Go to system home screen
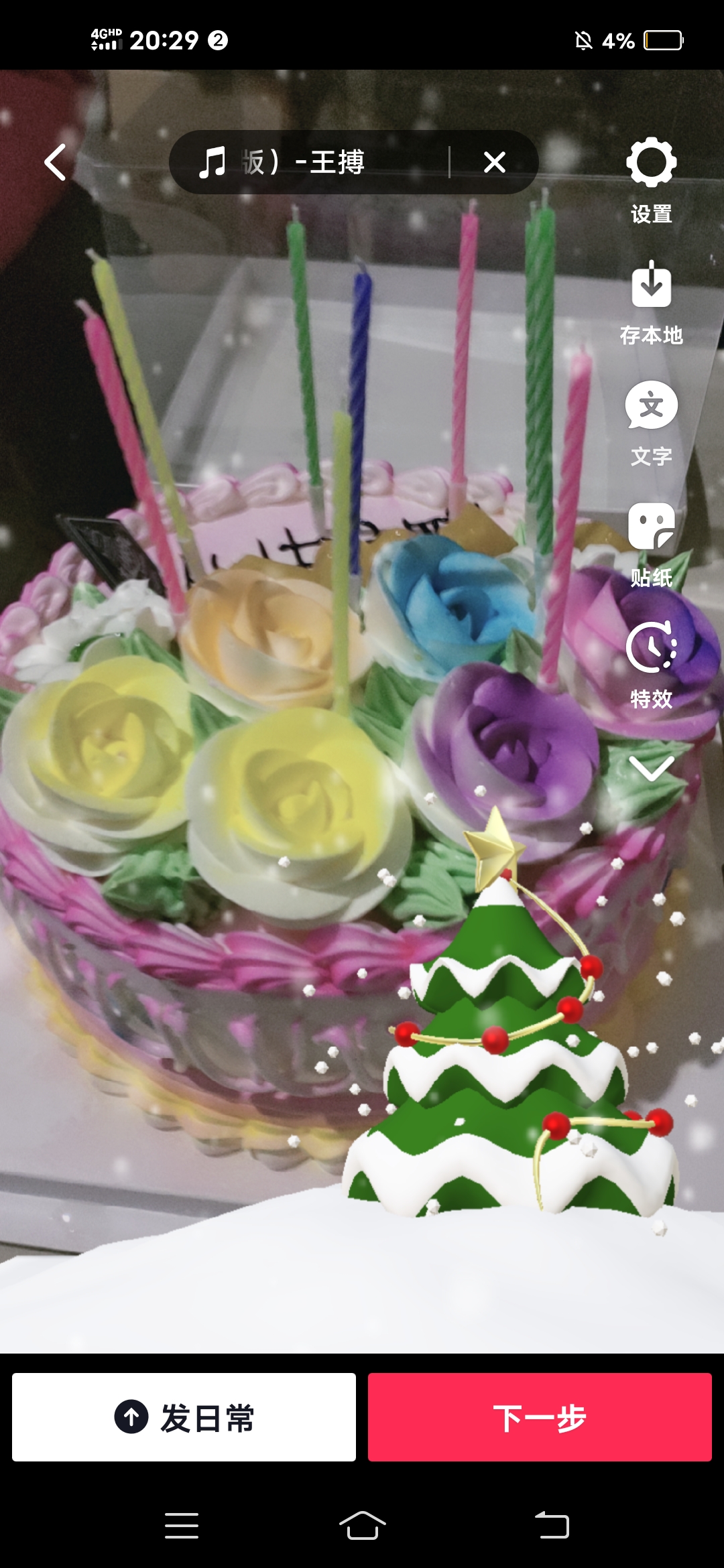The height and width of the screenshot is (1568, 724). pos(362,1526)
